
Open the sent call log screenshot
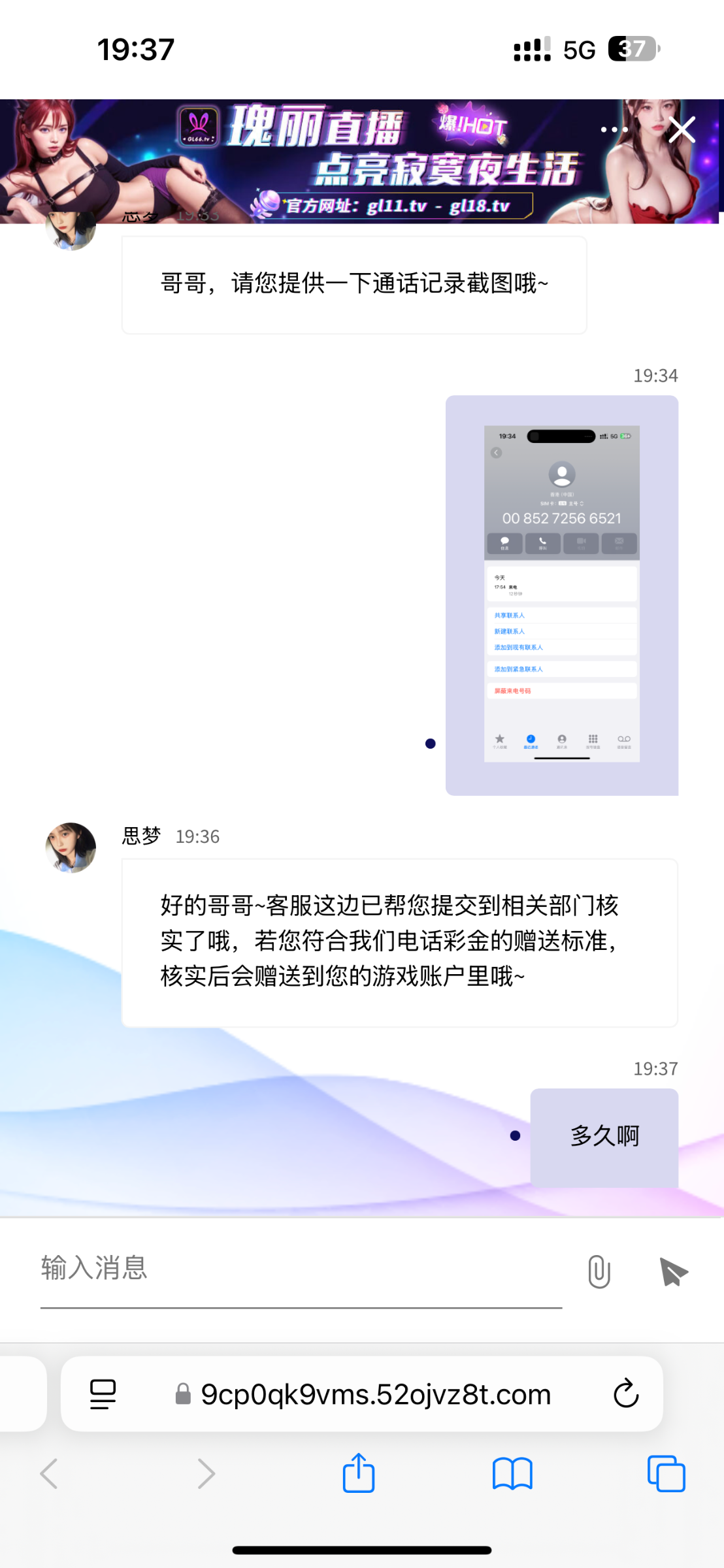pos(561,595)
